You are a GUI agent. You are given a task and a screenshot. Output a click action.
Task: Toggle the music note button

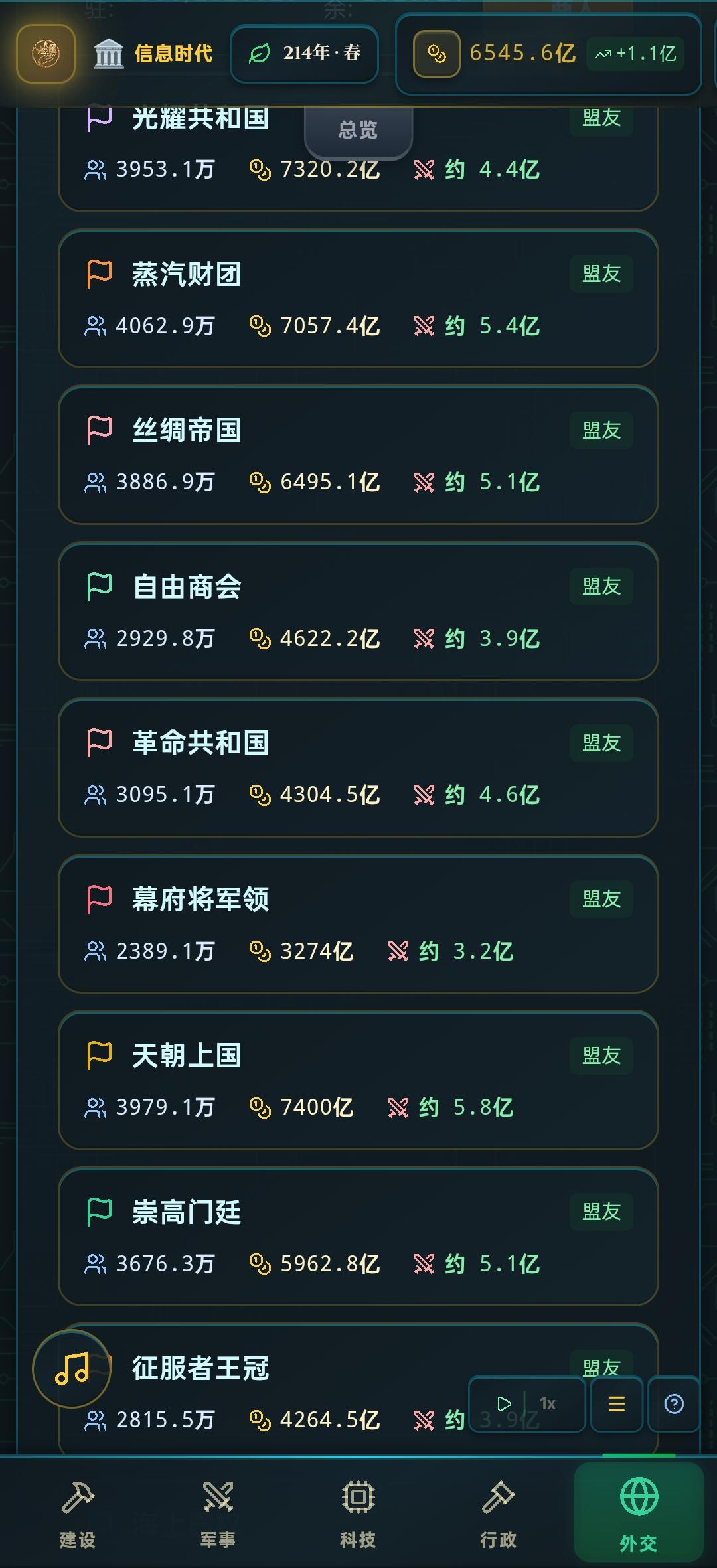(x=72, y=1369)
